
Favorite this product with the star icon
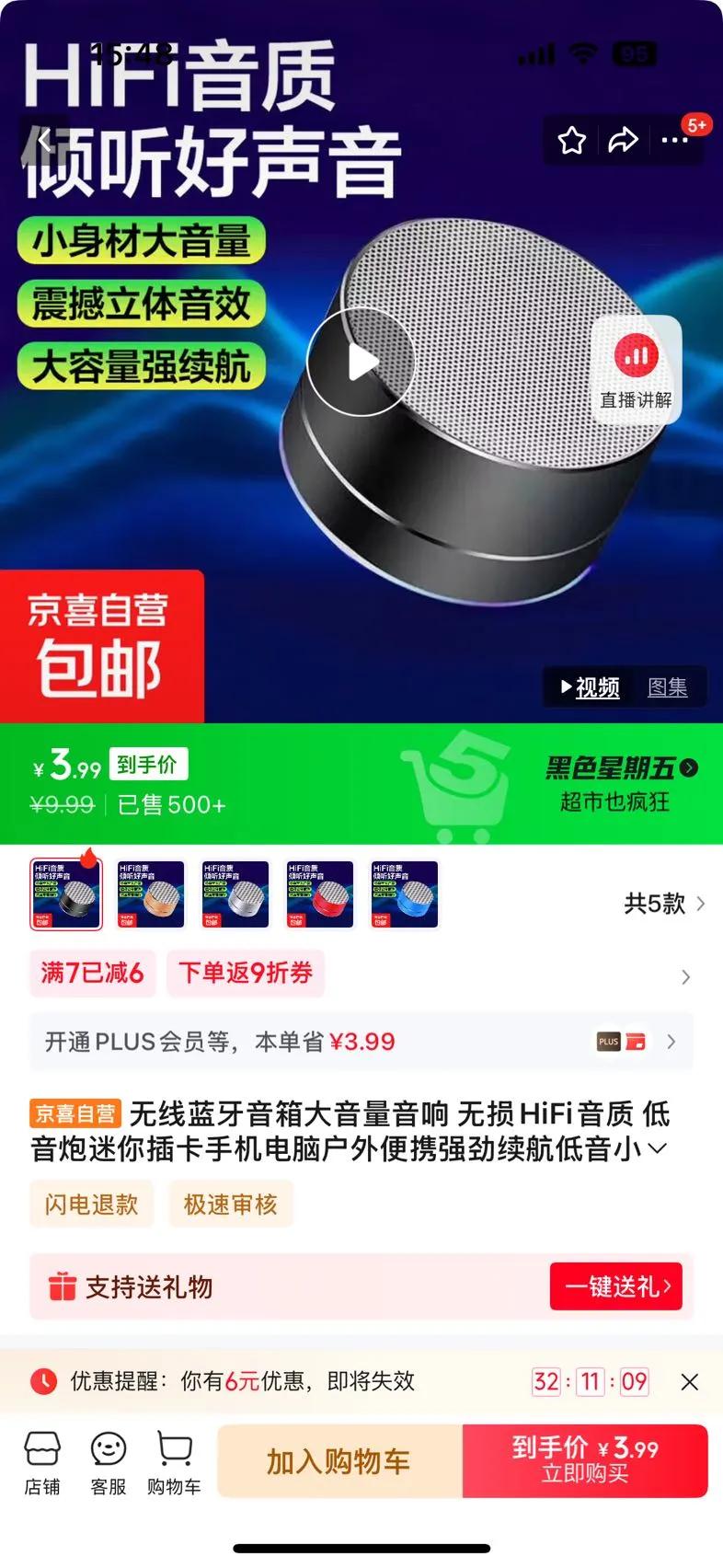(x=571, y=141)
